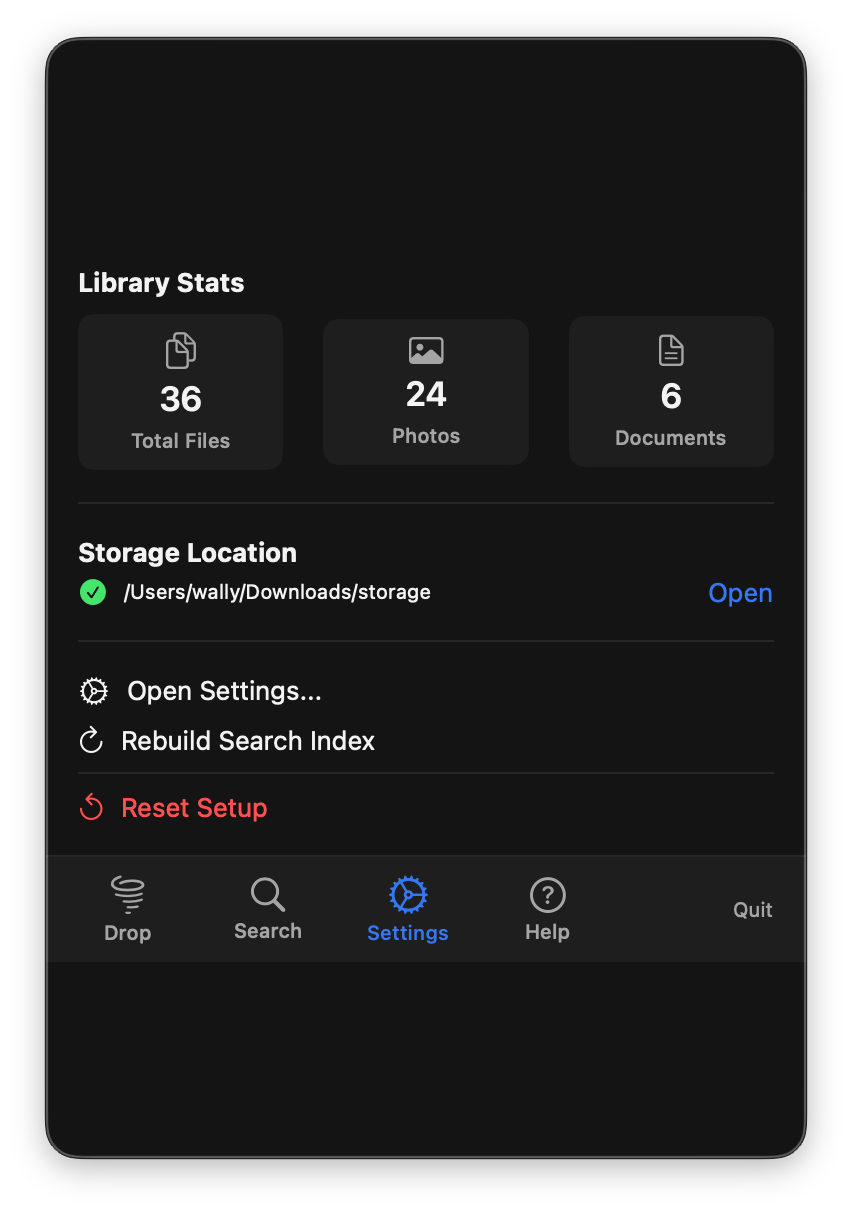Select the blue Settings gear icon
The height and width of the screenshot is (1212, 852).
click(407, 893)
